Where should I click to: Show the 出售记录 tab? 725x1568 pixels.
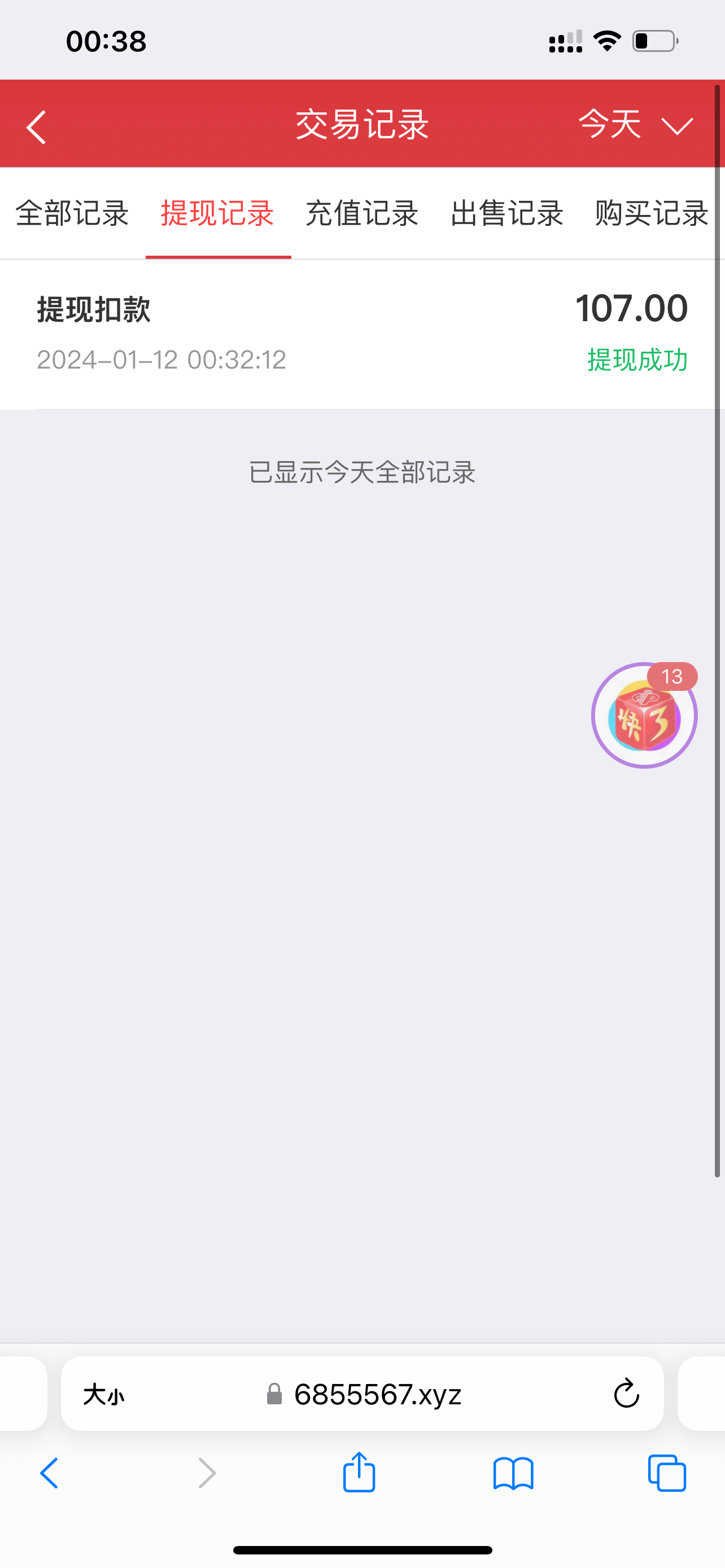pyautogui.click(x=507, y=214)
